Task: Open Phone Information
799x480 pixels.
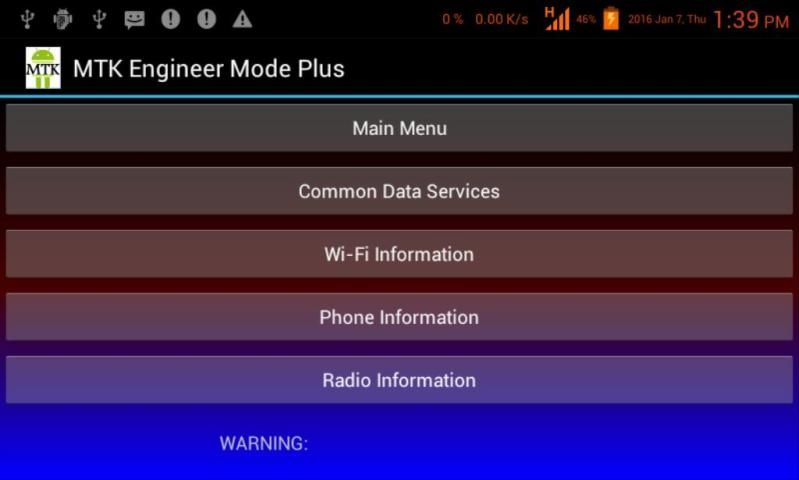Action: 399,317
